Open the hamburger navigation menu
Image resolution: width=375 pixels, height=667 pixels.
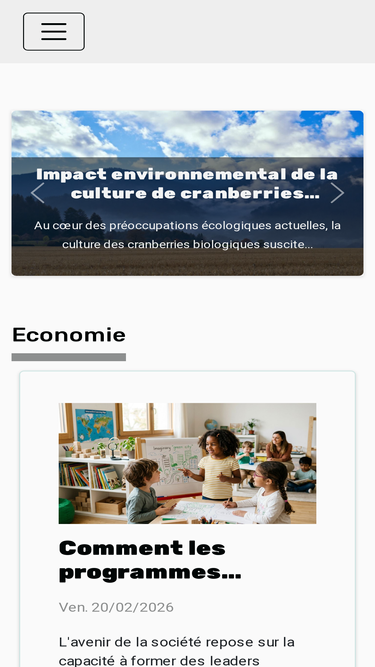tap(54, 31)
